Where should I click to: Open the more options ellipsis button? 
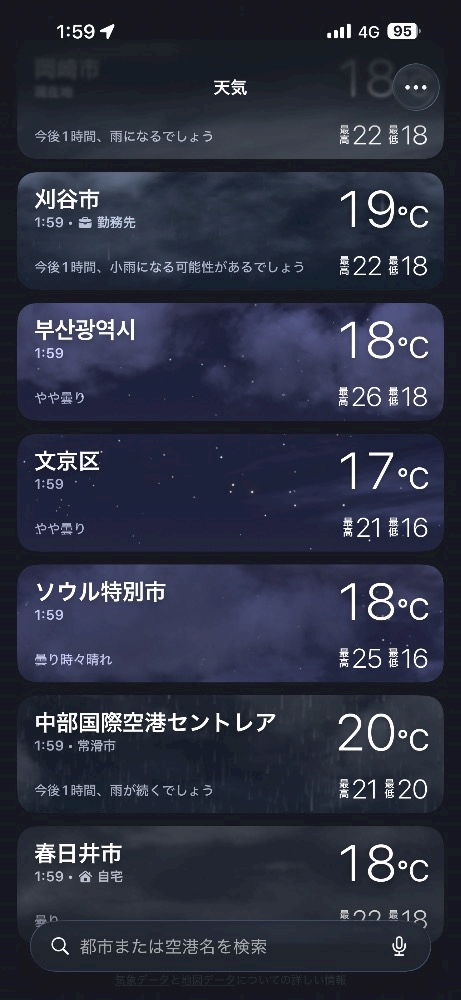(416, 87)
